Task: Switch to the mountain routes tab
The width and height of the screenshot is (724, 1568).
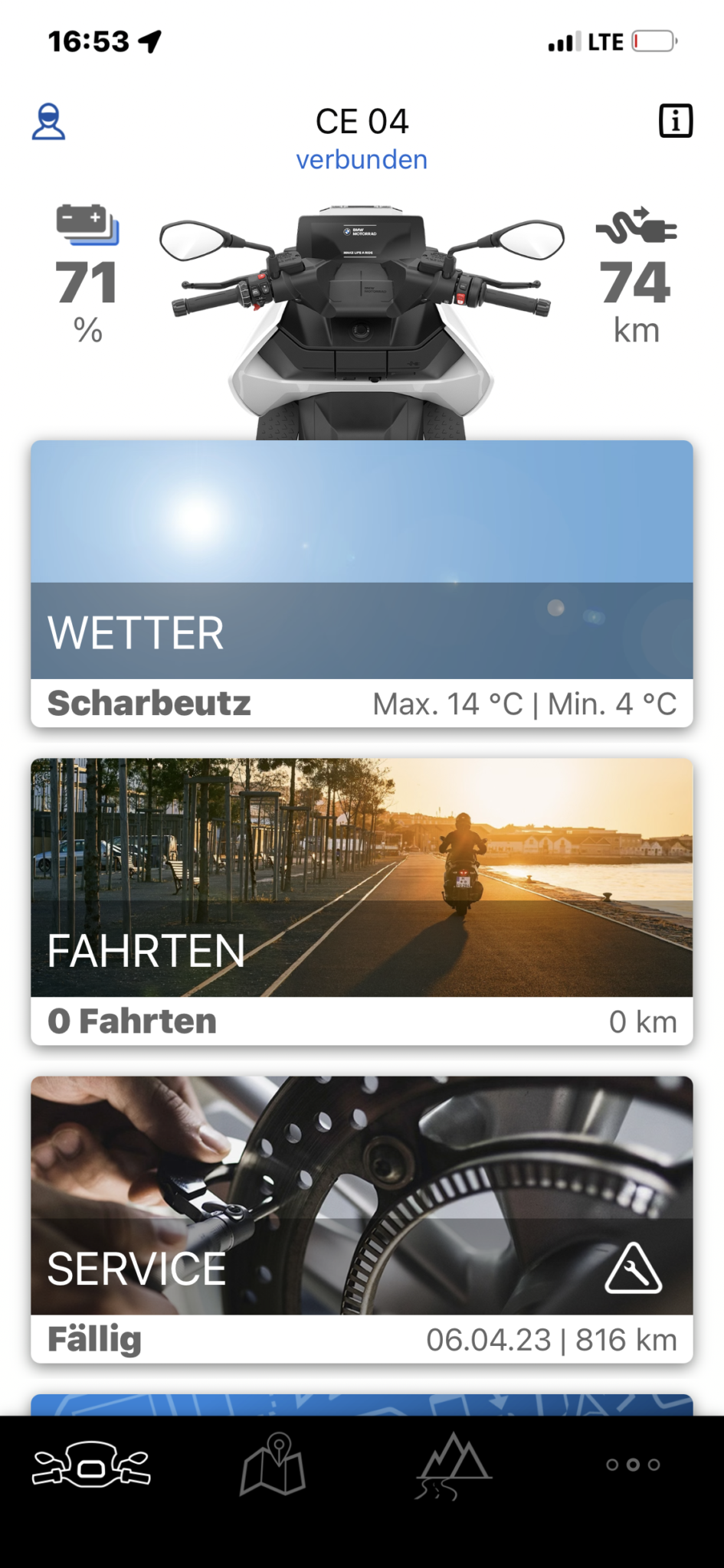Action: 454,1464
